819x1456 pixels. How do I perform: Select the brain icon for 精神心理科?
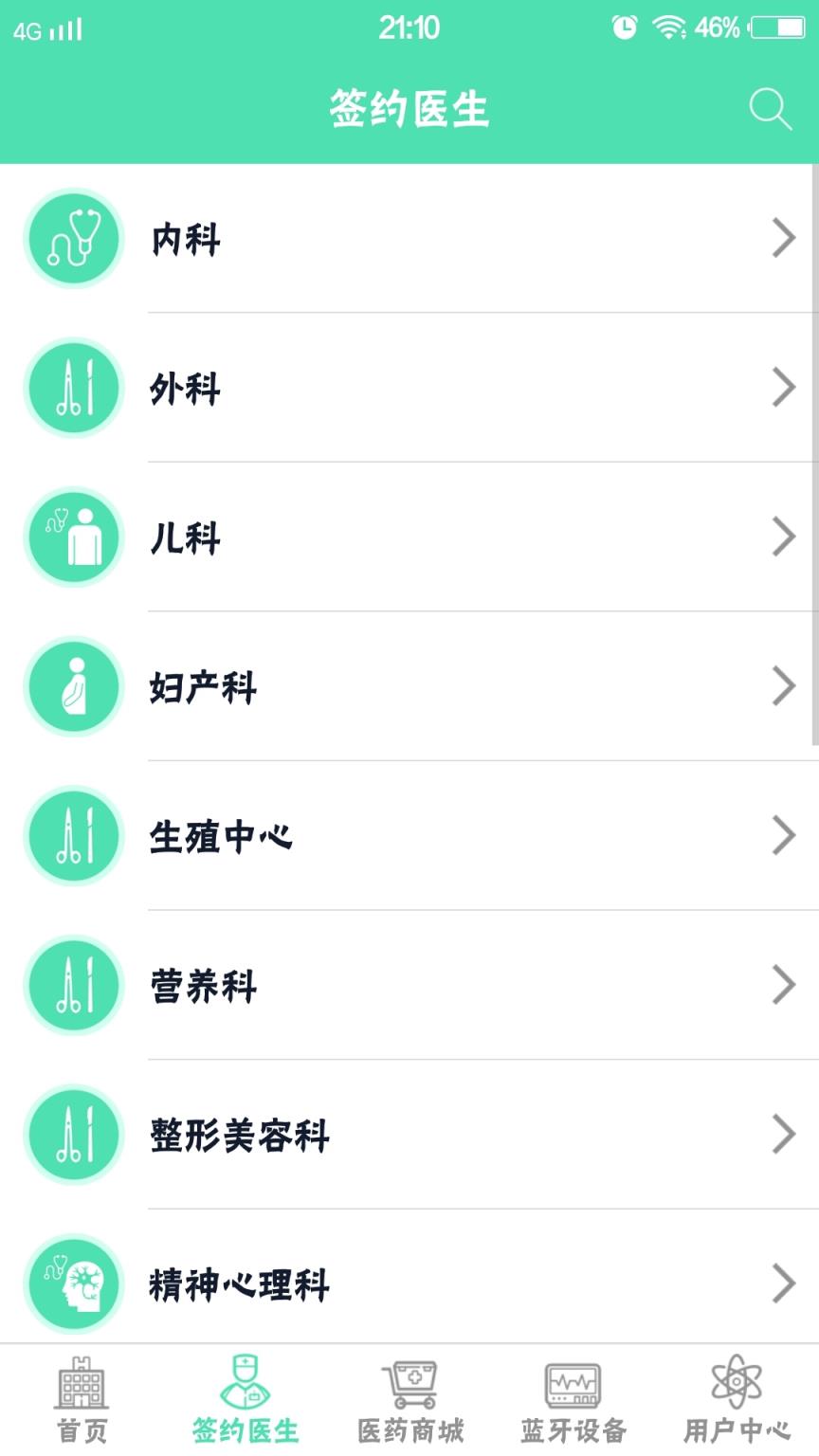click(73, 1283)
